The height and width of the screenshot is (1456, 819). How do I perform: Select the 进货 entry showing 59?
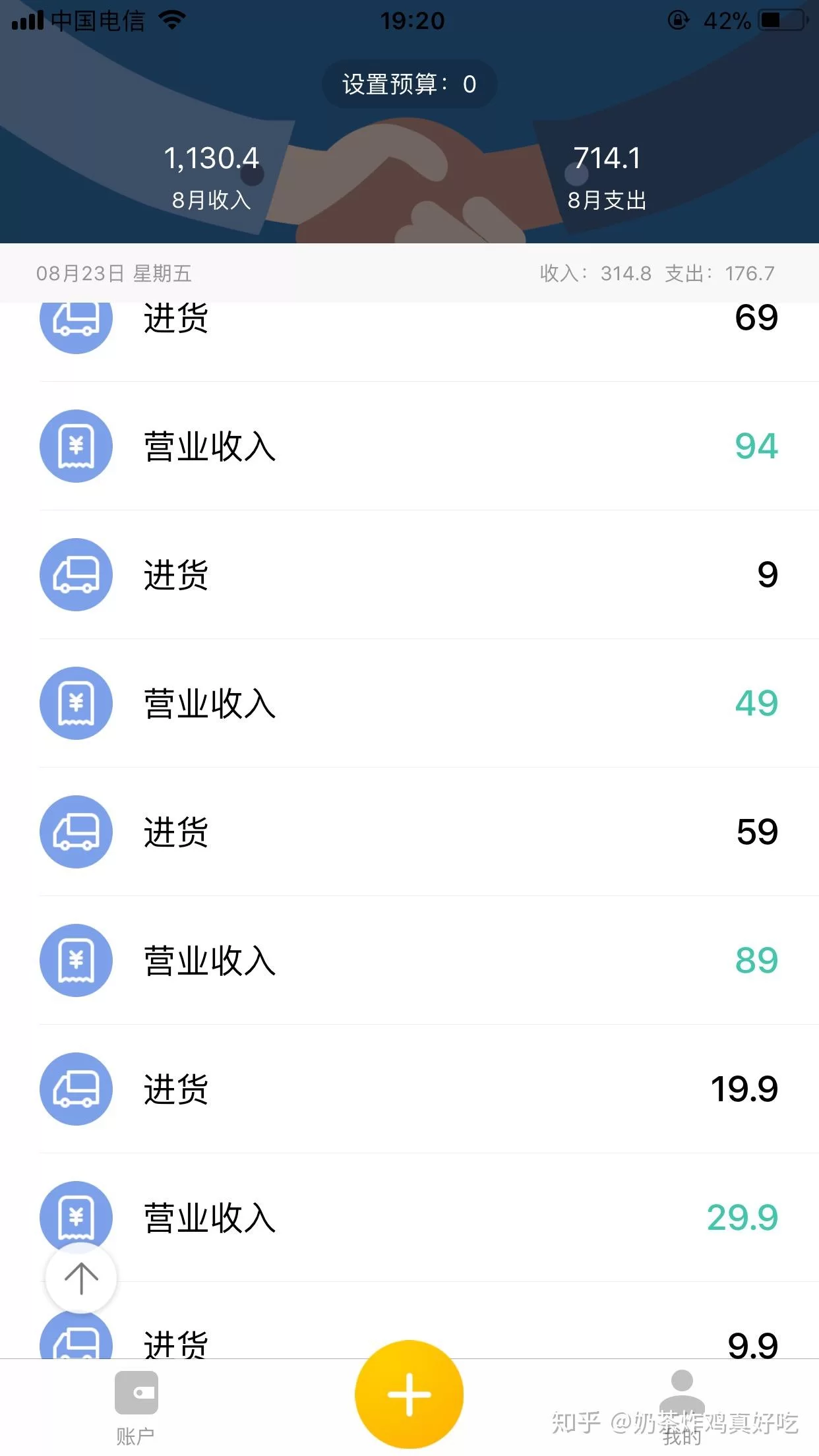[409, 832]
